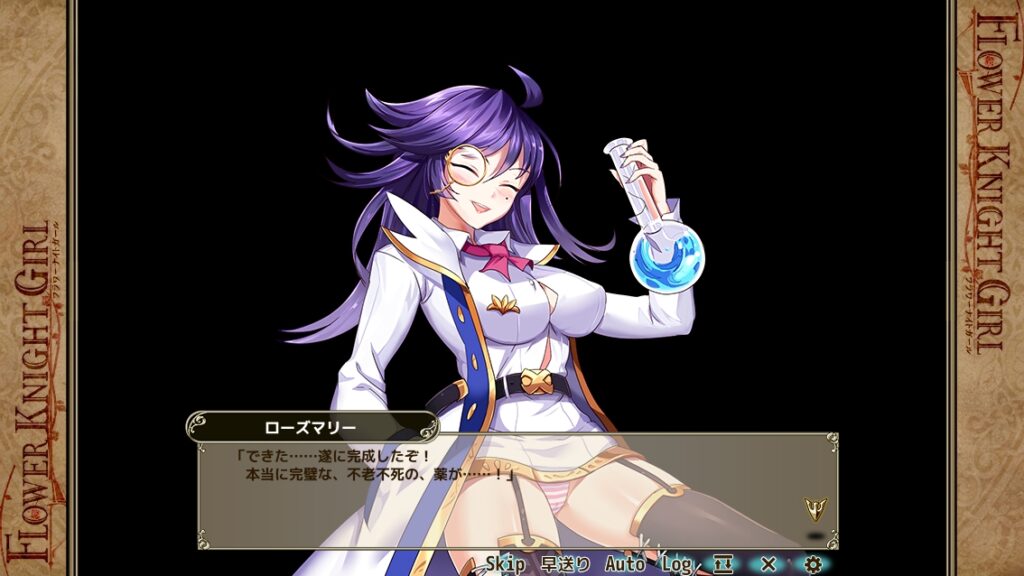This screenshot has width=1024, height=576.
Task: Tap the expand/collapse arrows icon
Action: click(723, 565)
